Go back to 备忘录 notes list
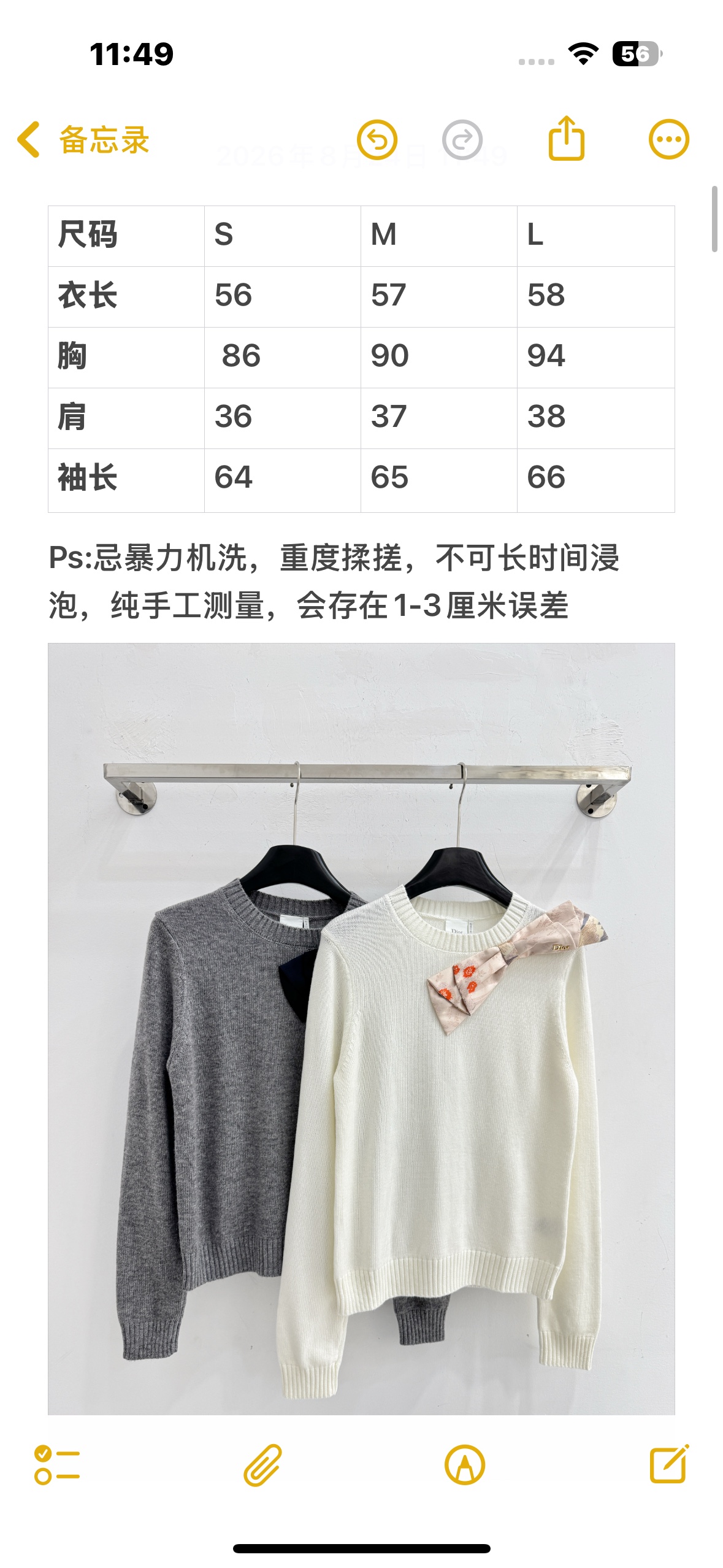 tap(83, 140)
